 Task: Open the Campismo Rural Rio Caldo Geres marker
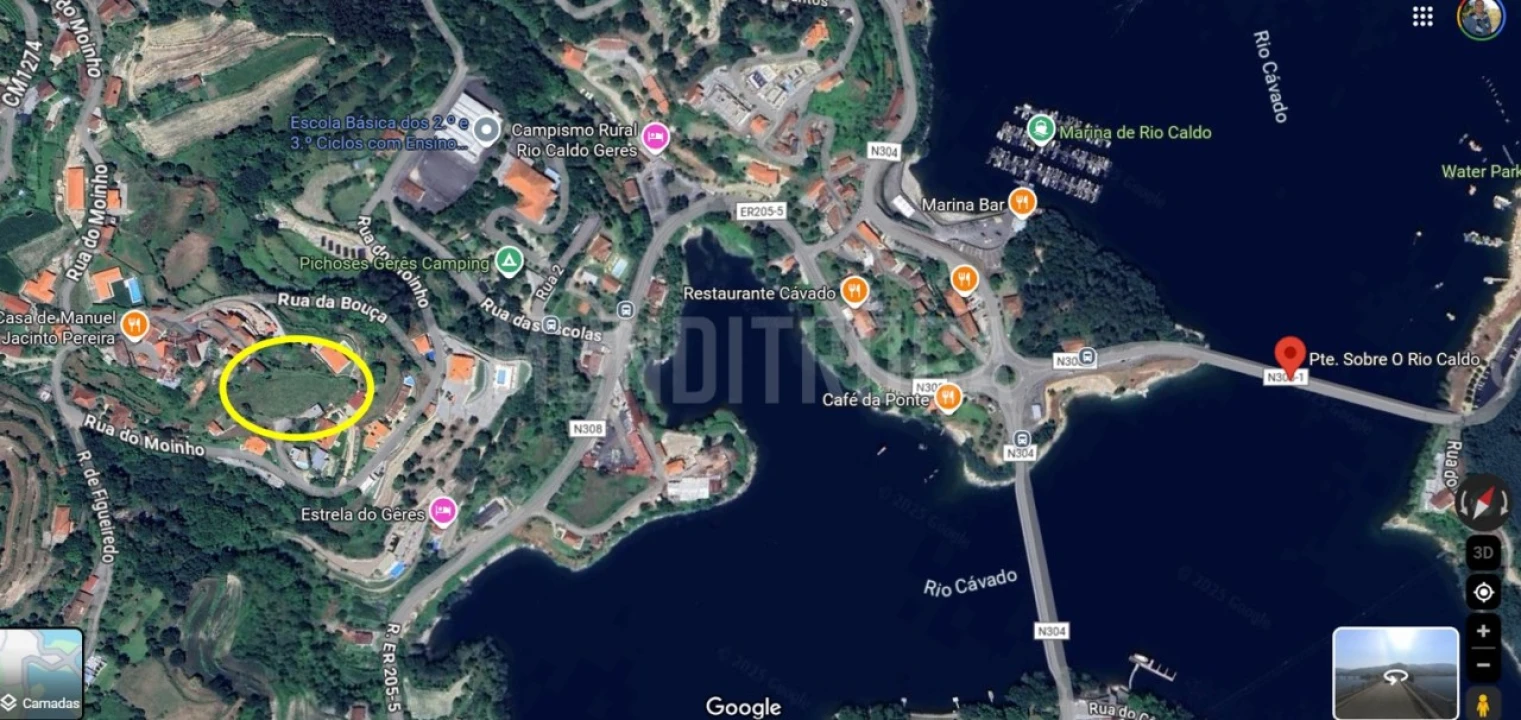pyautogui.click(x=655, y=137)
